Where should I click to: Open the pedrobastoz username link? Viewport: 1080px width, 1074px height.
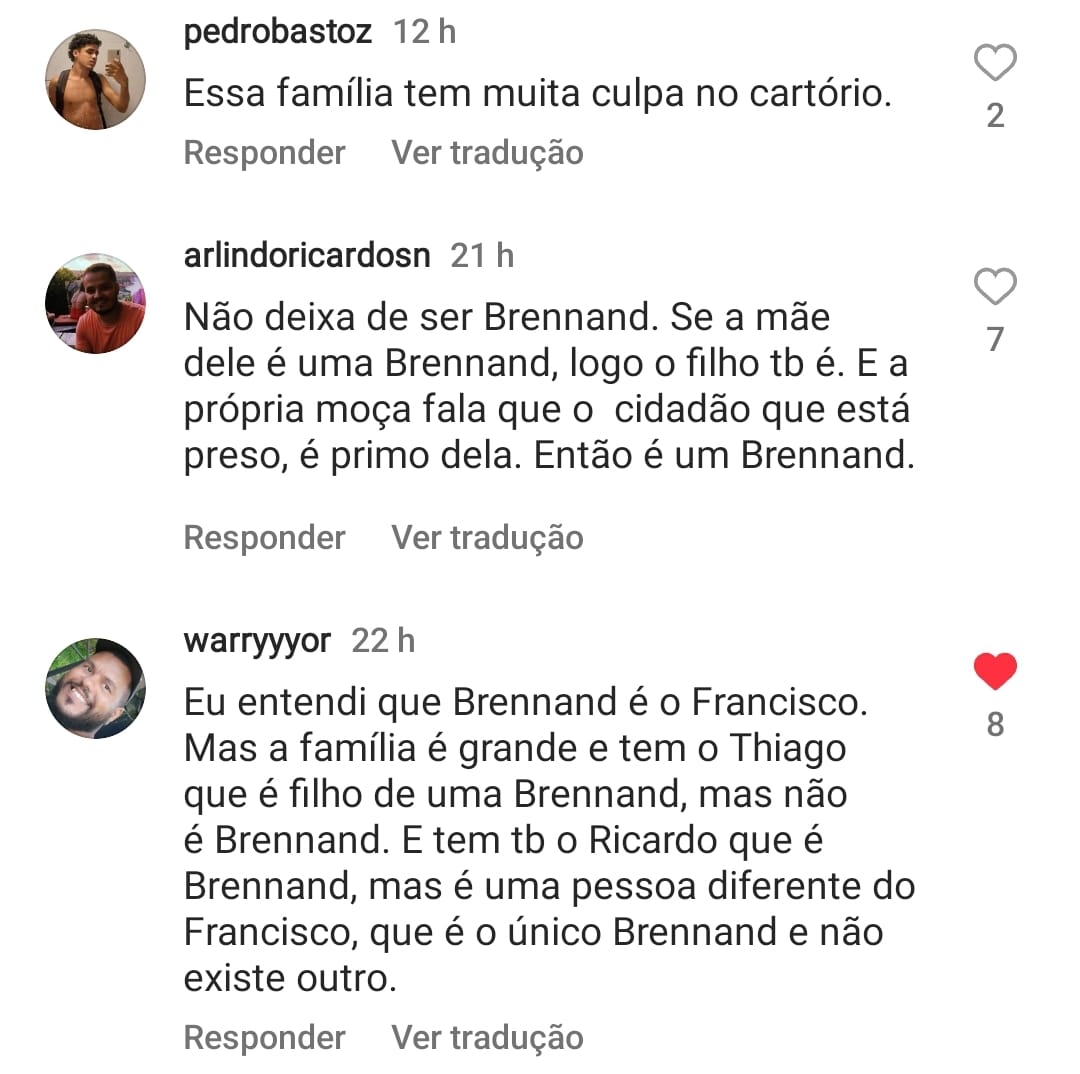(278, 32)
